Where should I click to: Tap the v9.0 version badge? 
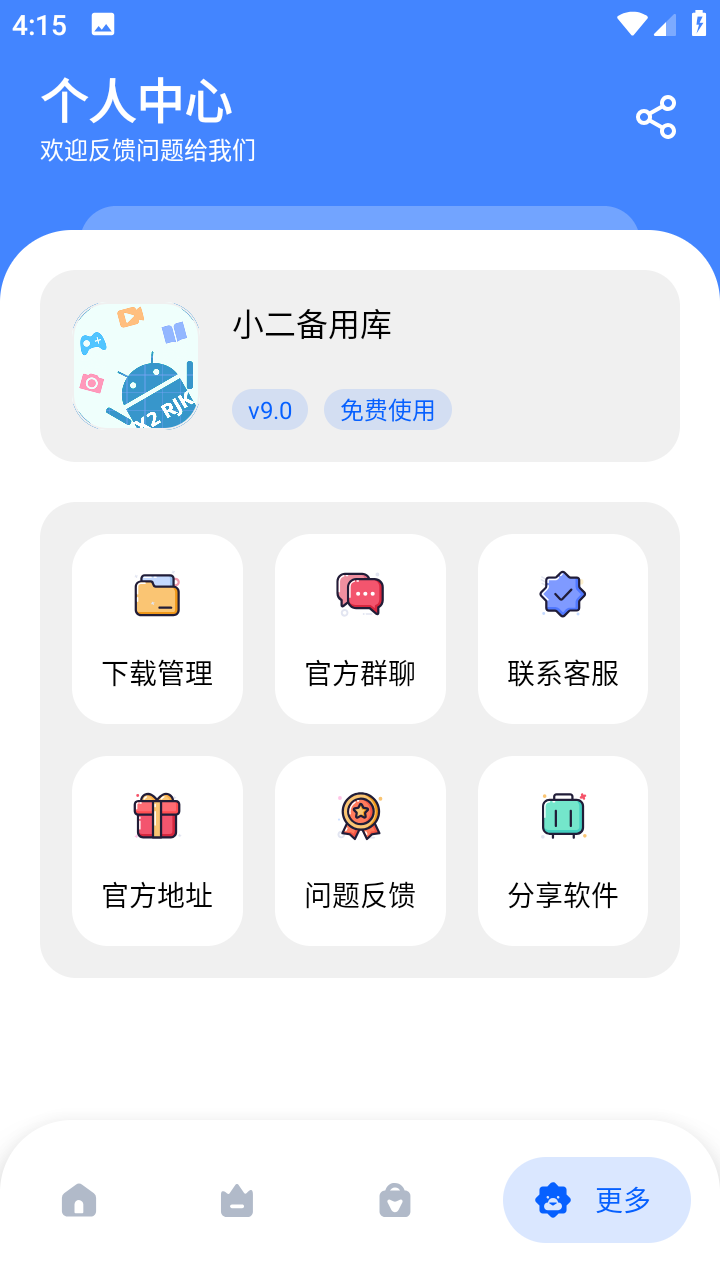coord(270,410)
